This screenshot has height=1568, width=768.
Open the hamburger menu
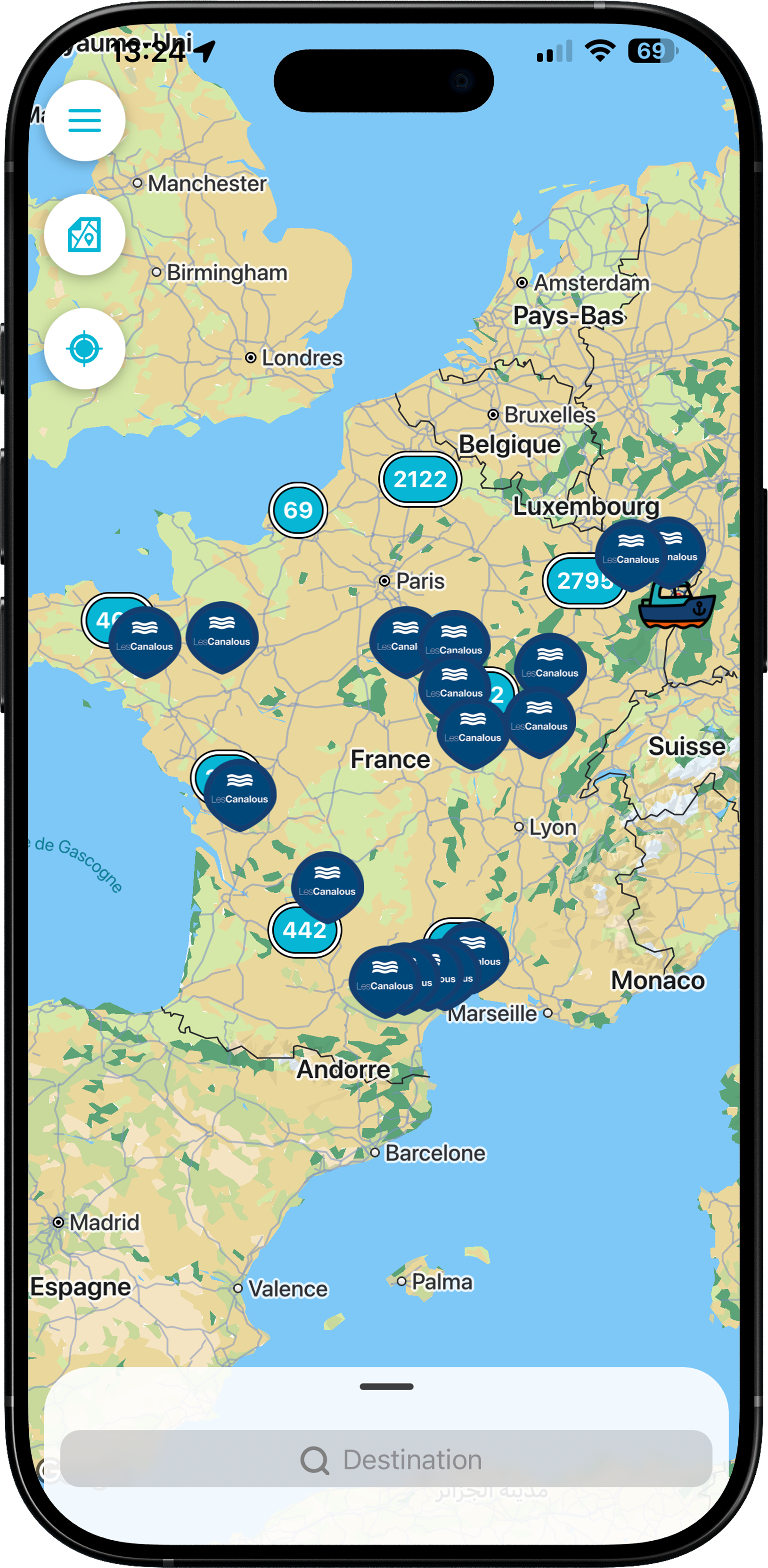[85, 121]
